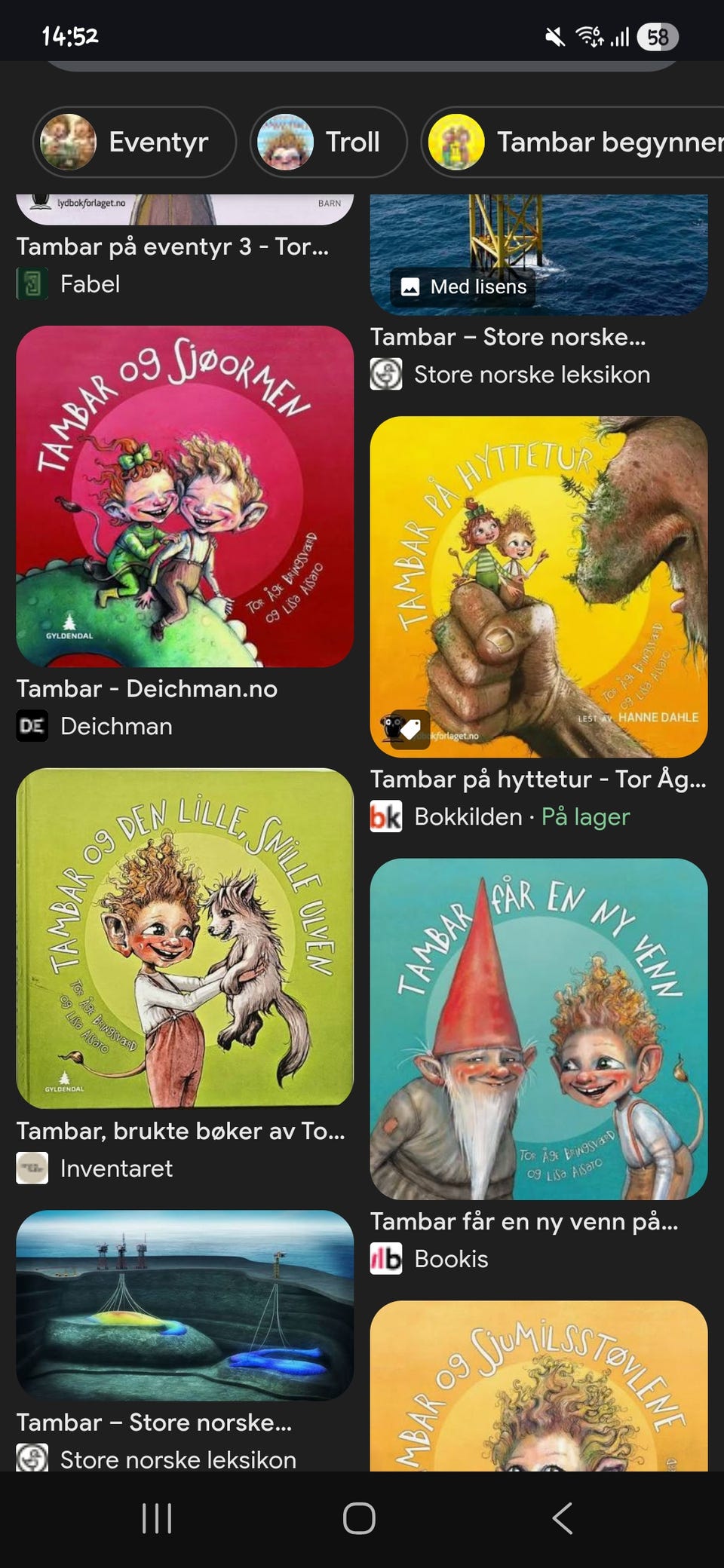Viewport: 724px width, 1568px height.
Task: Open the truncated Tambar – Store norske title
Action: 508,337
